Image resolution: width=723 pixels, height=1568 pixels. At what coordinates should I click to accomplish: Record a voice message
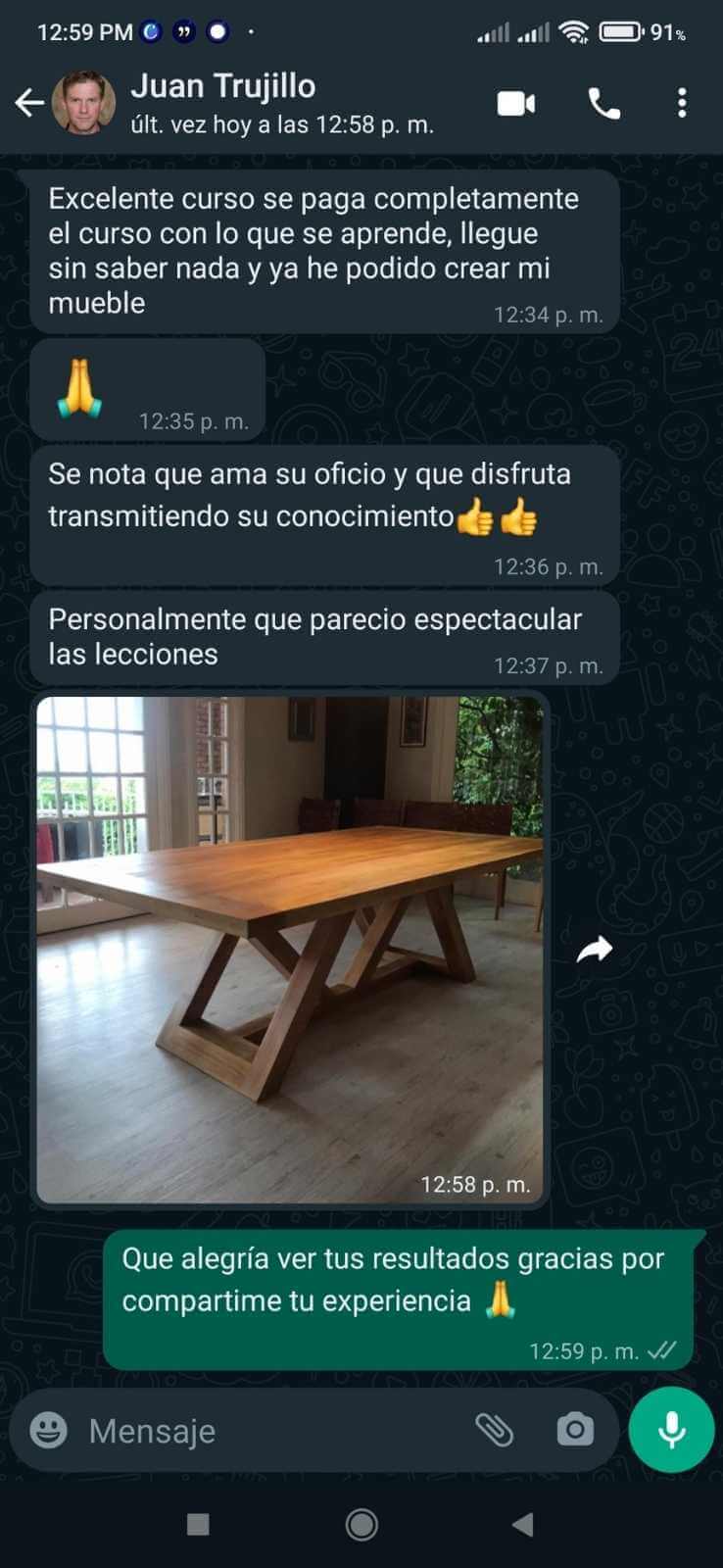(671, 1430)
